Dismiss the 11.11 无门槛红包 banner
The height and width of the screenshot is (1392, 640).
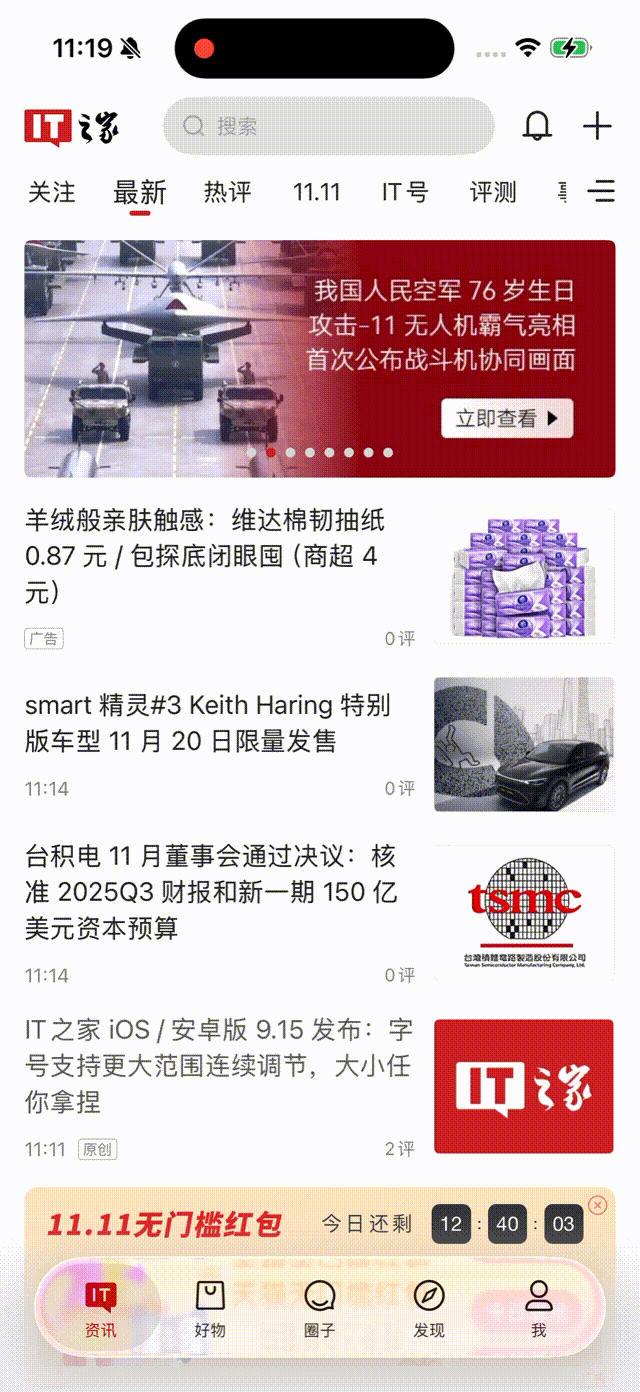pyautogui.click(x=598, y=1205)
